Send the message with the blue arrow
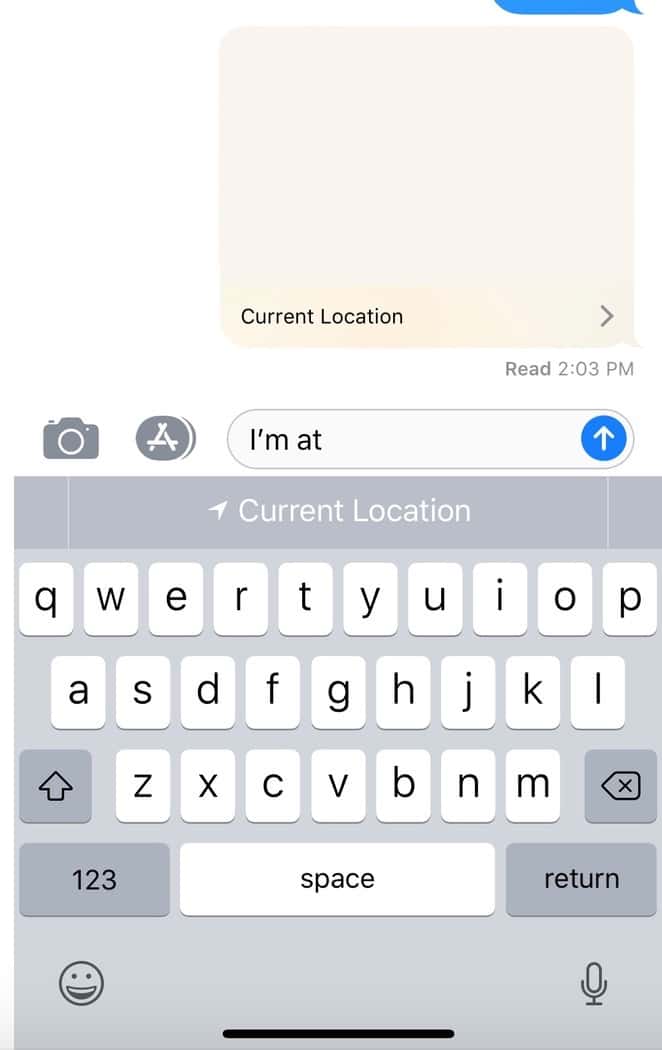The image size is (662, 1050). point(604,438)
